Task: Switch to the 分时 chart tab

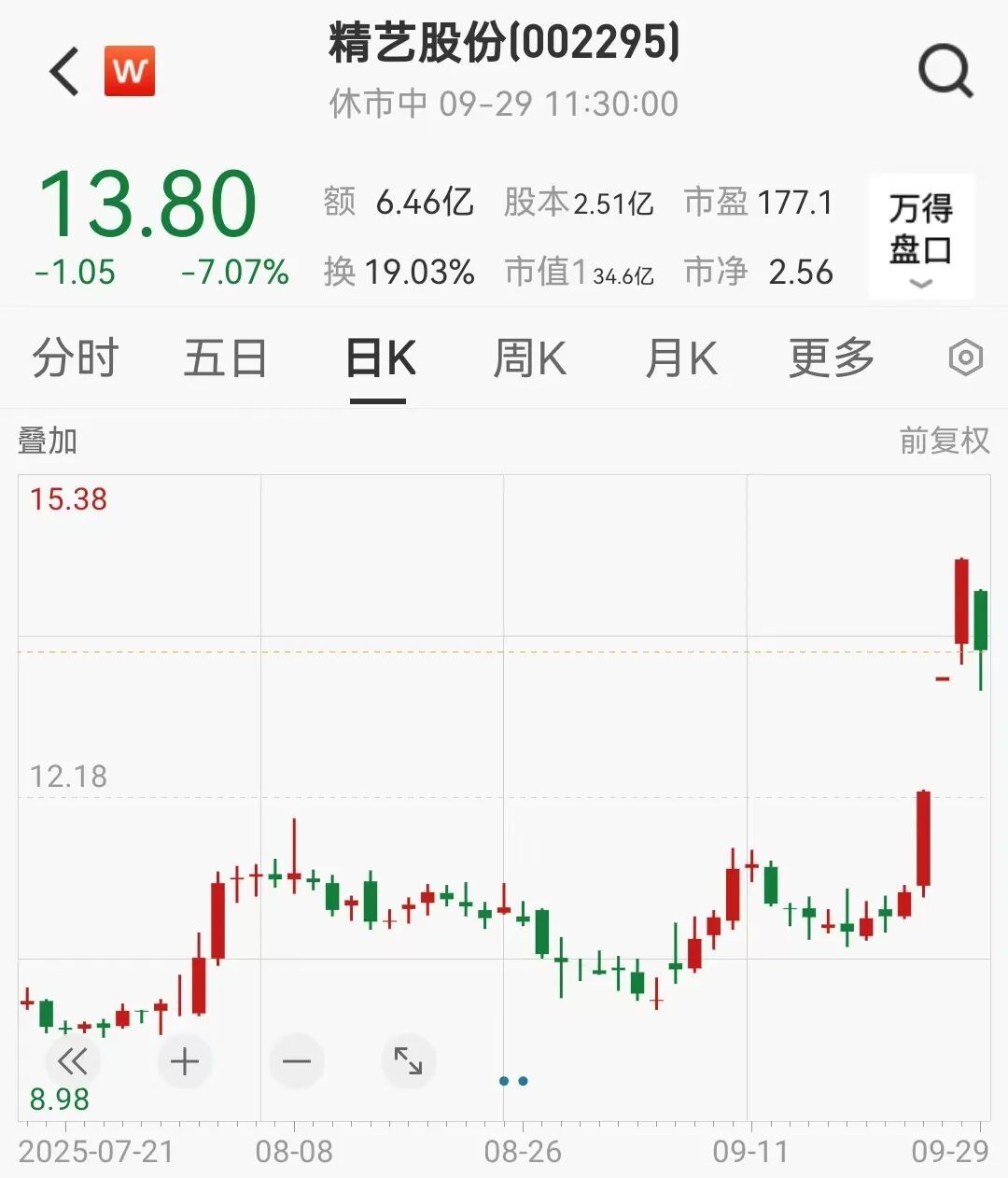Action: [75, 358]
